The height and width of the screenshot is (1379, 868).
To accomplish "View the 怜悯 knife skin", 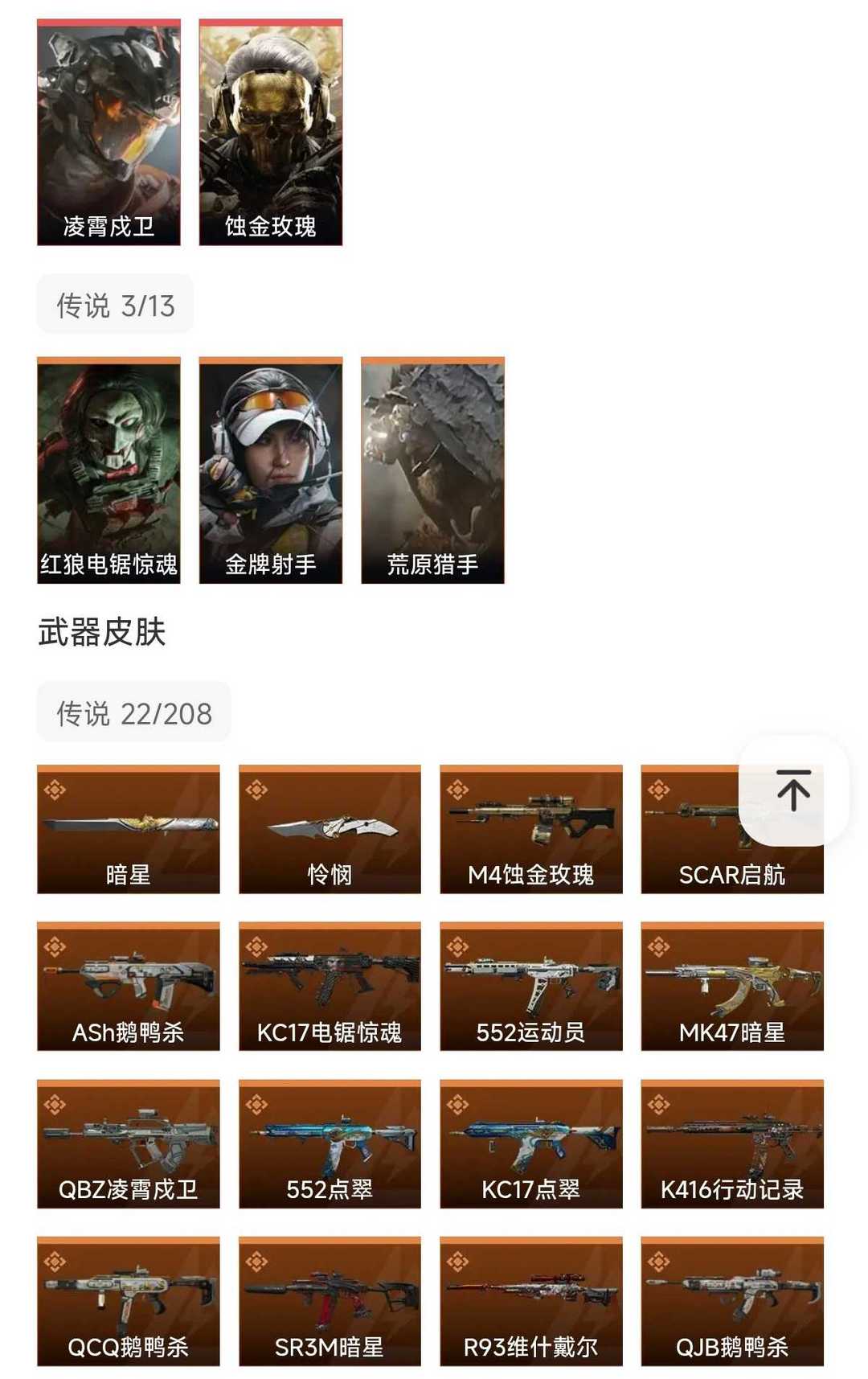I will point(330,829).
